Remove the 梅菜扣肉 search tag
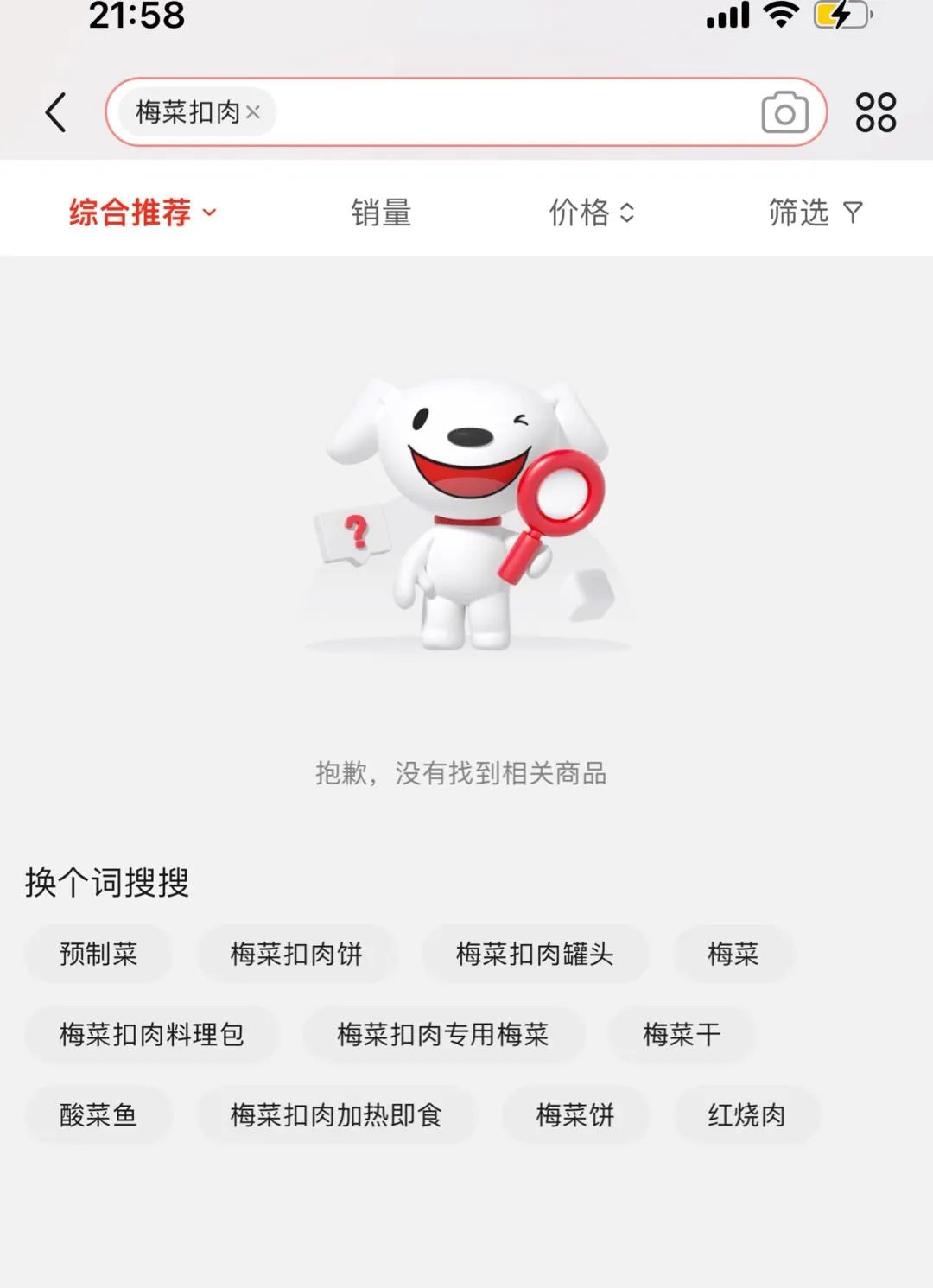 [x=253, y=112]
